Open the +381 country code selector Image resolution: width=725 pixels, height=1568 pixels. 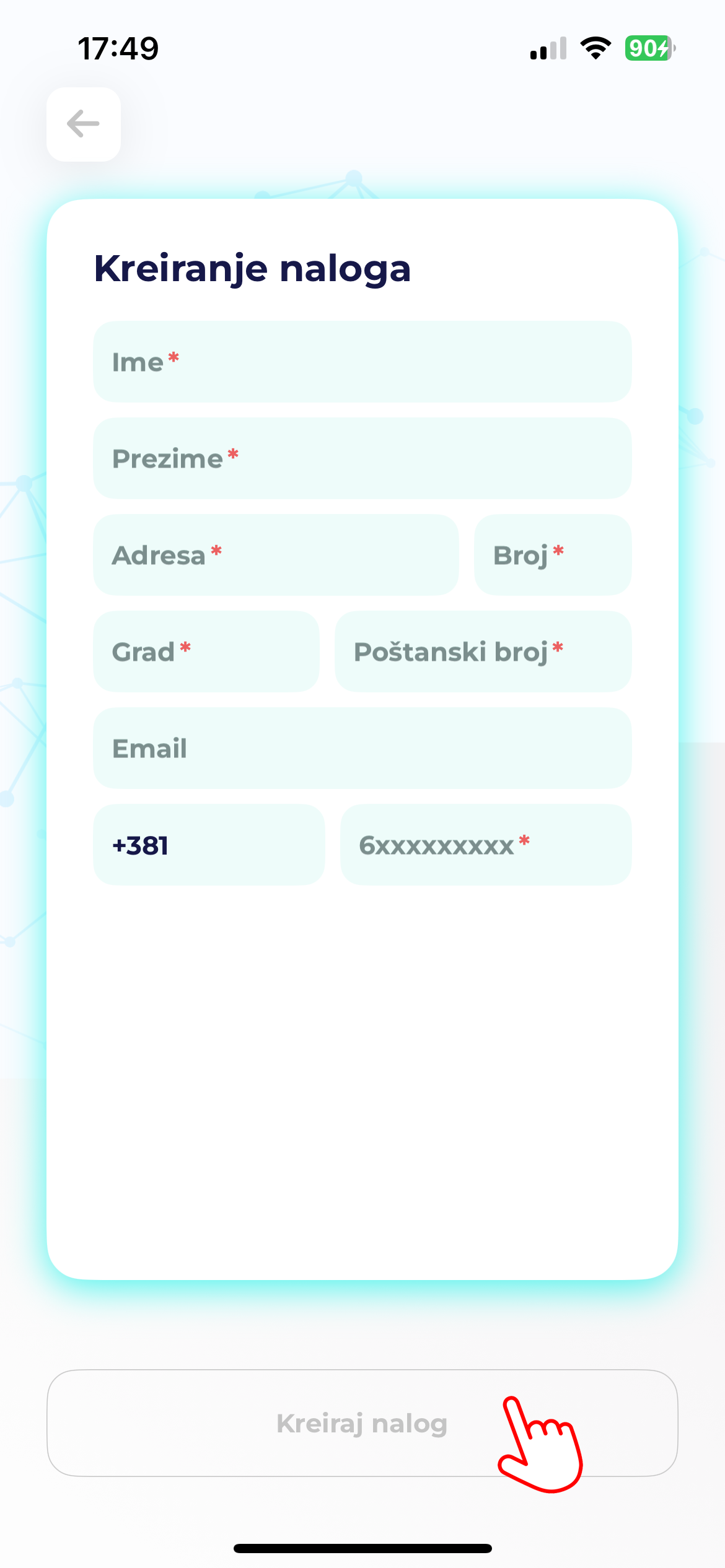coord(209,845)
